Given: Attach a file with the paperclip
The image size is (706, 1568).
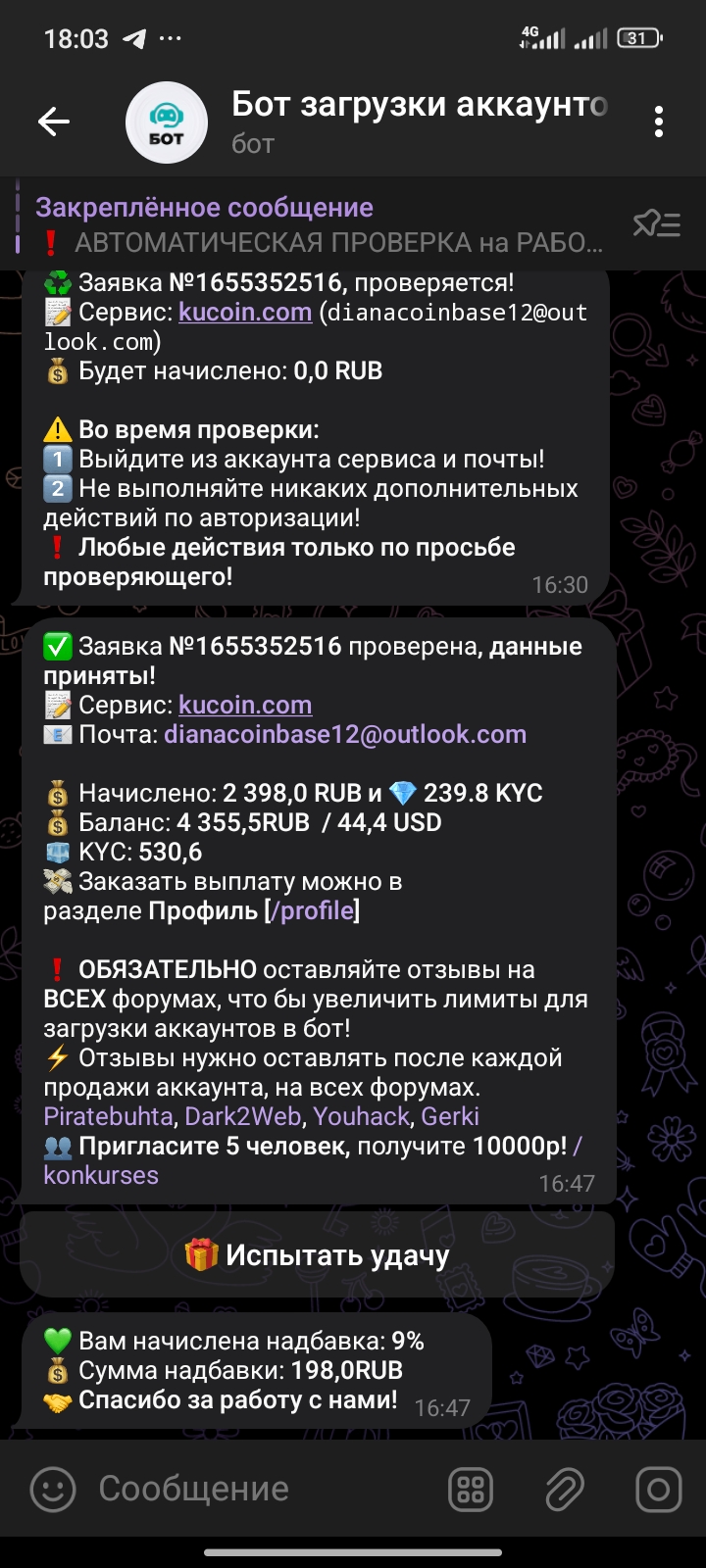Looking at the screenshot, I should (565, 1490).
